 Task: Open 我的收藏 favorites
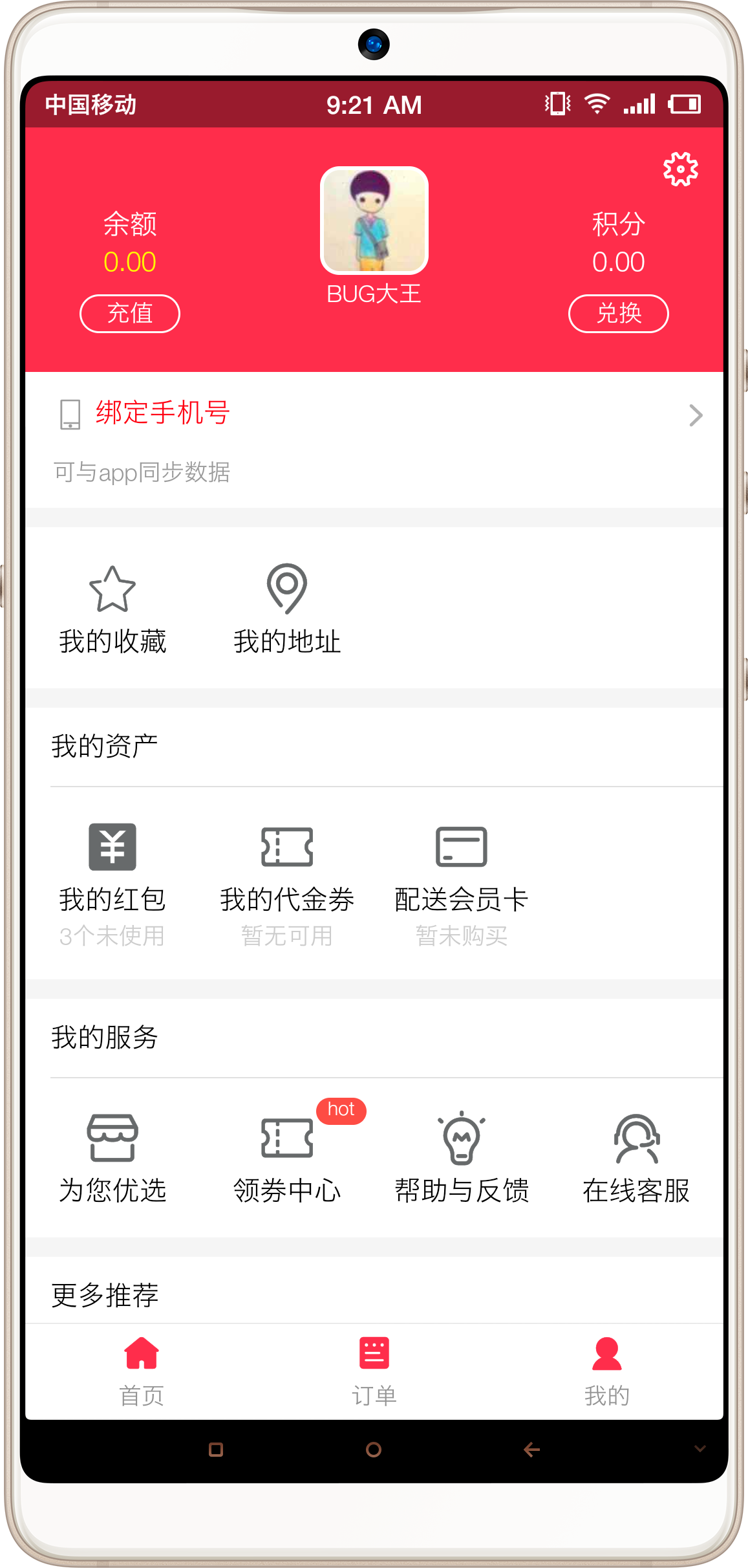coord(112,609)
